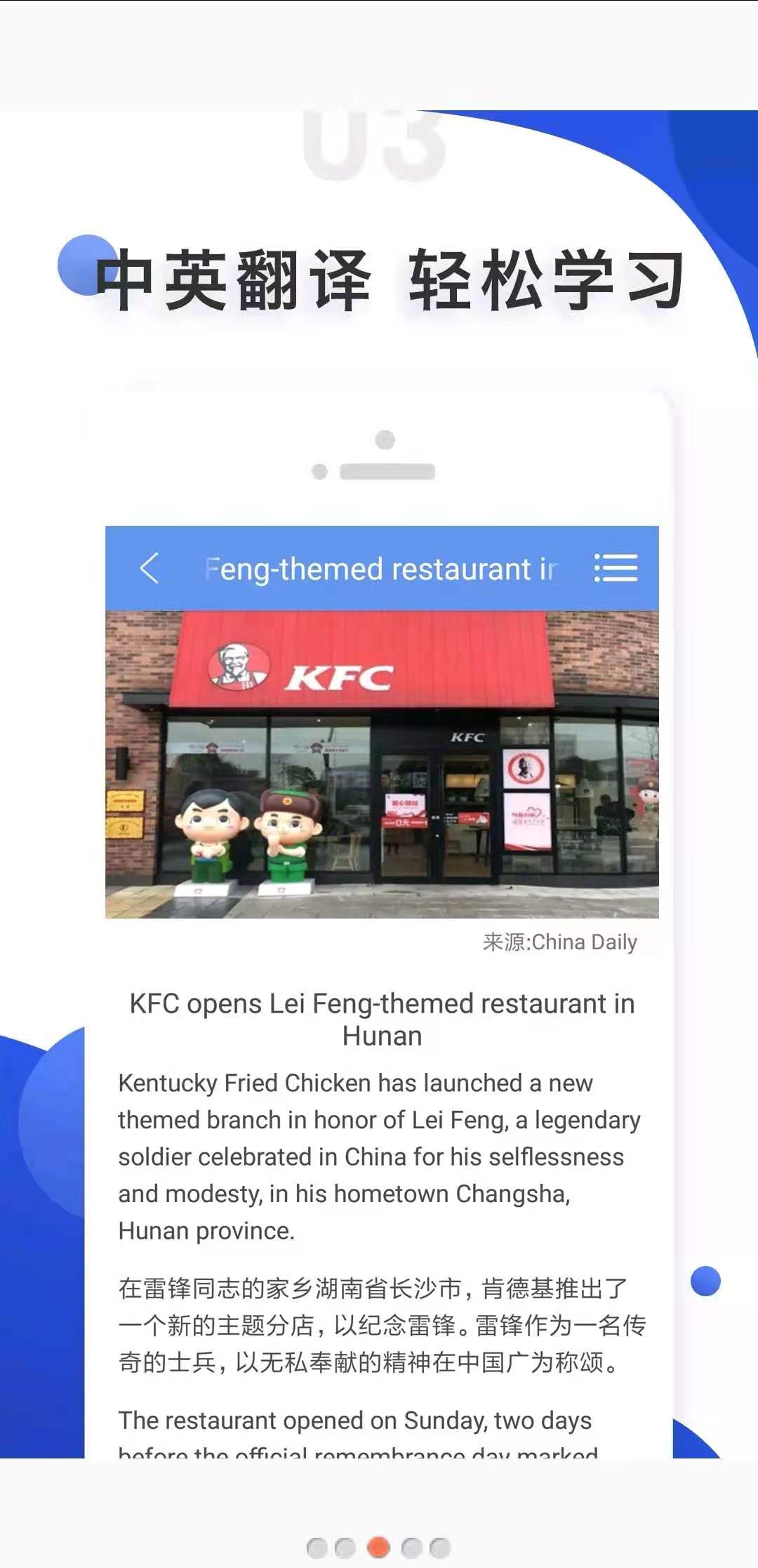Open the article catalog via the hamburger icon
This screenshot has width=758, height=1568.
pos(616,567)
